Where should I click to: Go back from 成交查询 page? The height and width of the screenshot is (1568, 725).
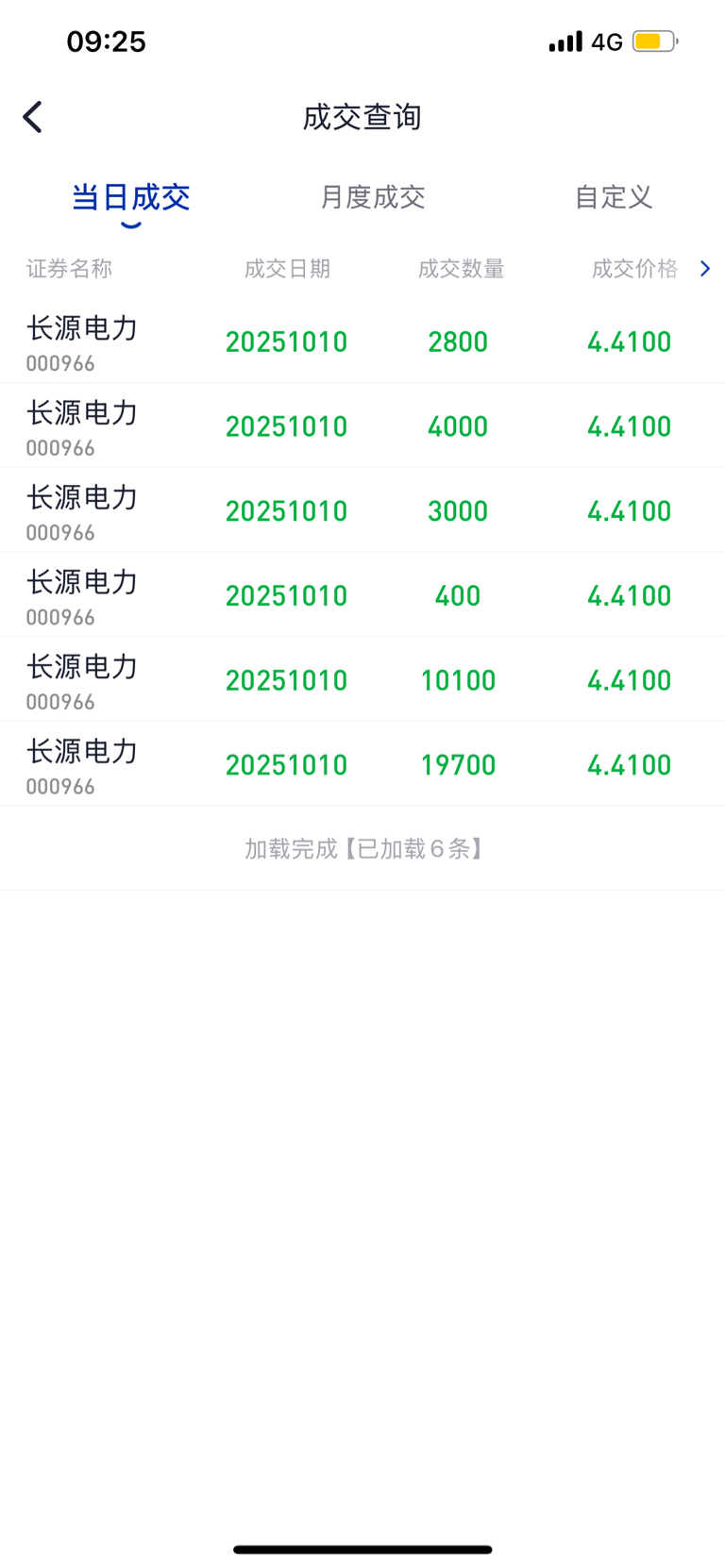[x=33, y=117]
